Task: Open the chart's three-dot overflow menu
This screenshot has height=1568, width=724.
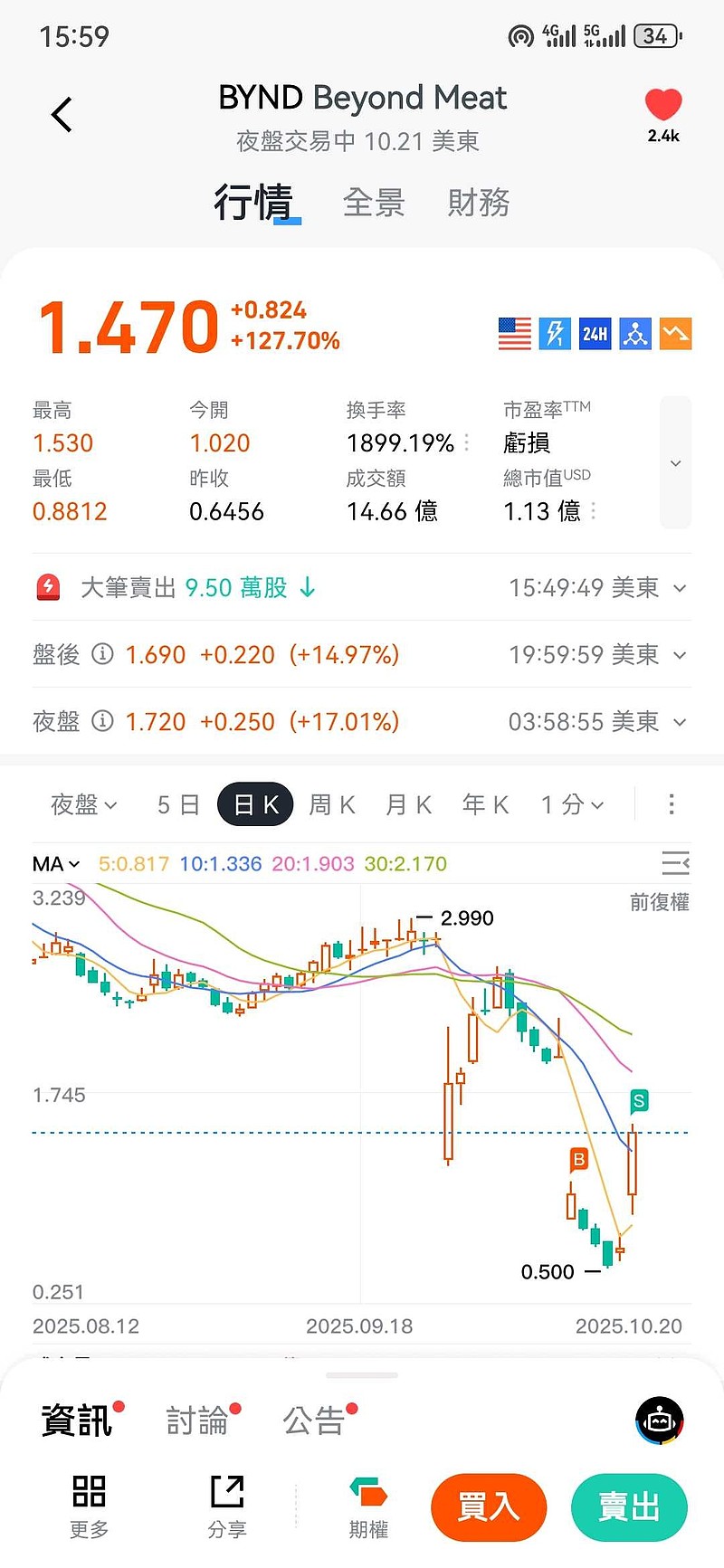Action: 671,804
